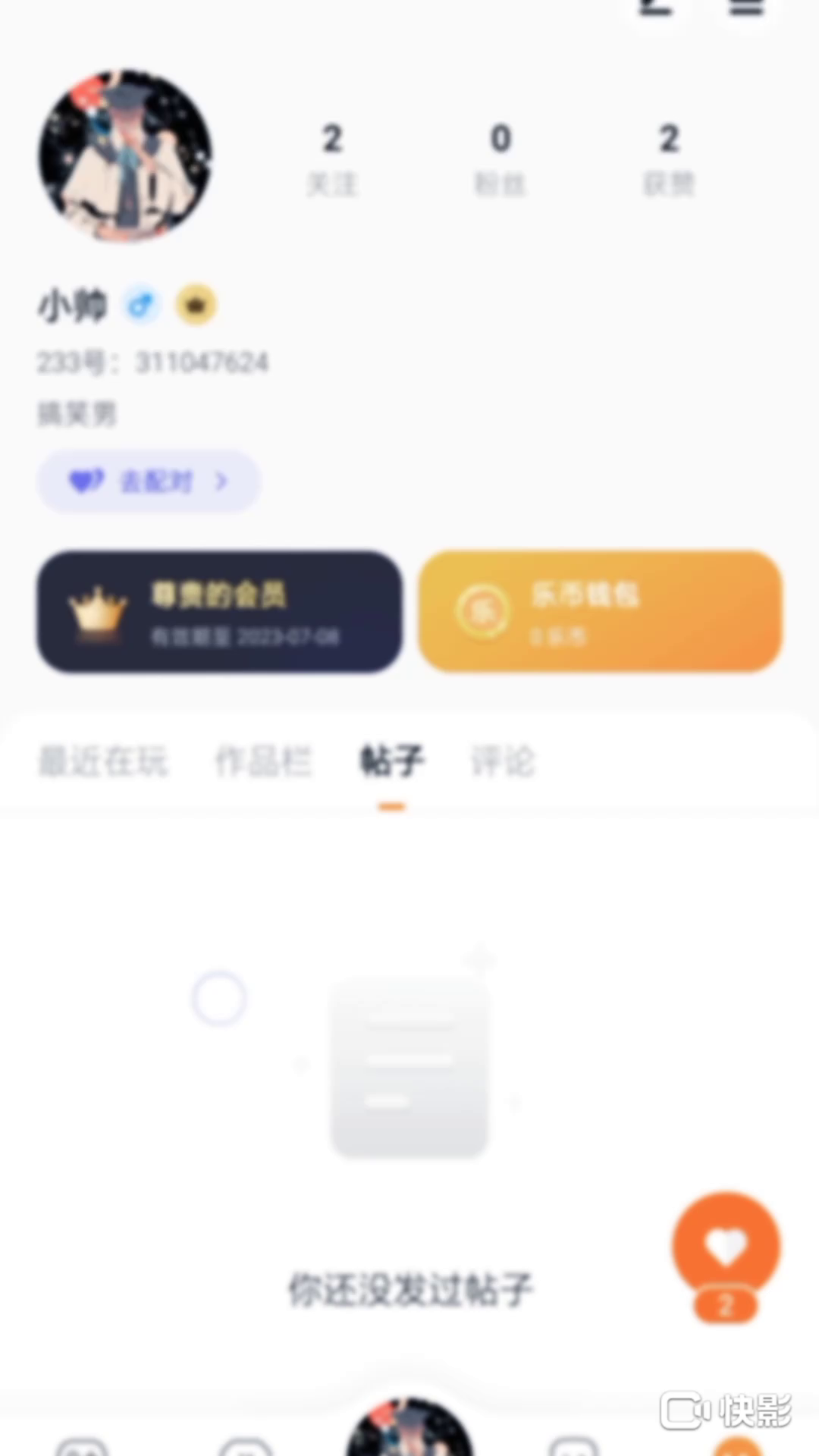View the 粉丝 followers list
Viewport: 819px width, 1456px height.
pos(500,160)
